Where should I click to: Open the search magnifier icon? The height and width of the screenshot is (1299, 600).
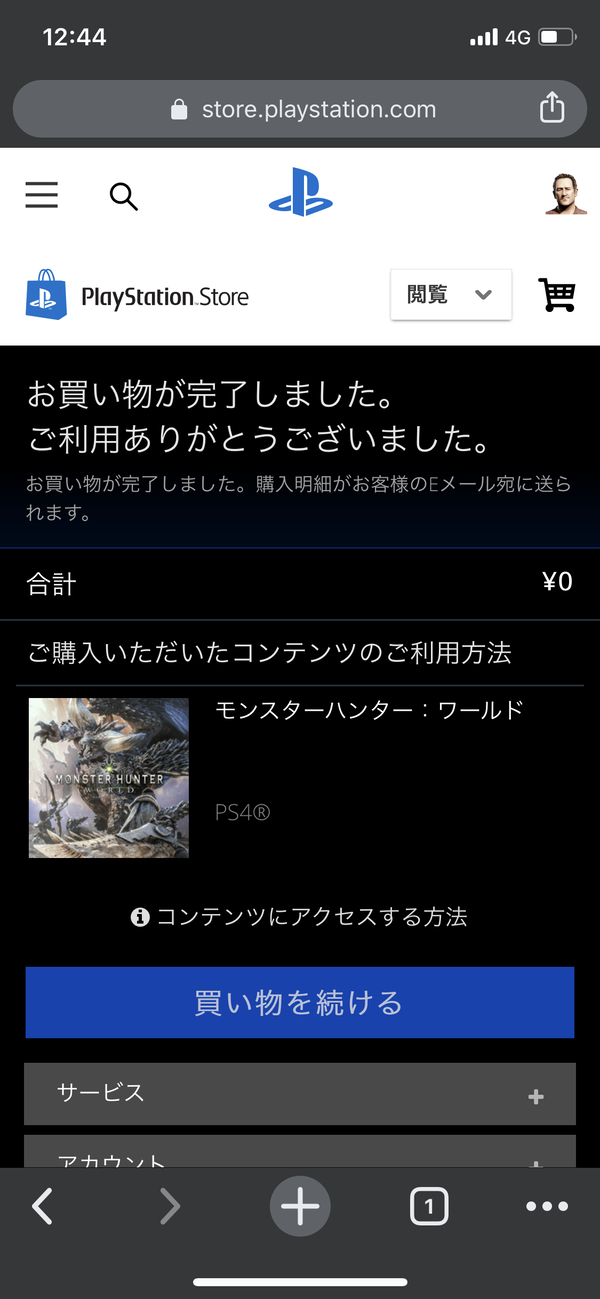[x=123, y=196]
